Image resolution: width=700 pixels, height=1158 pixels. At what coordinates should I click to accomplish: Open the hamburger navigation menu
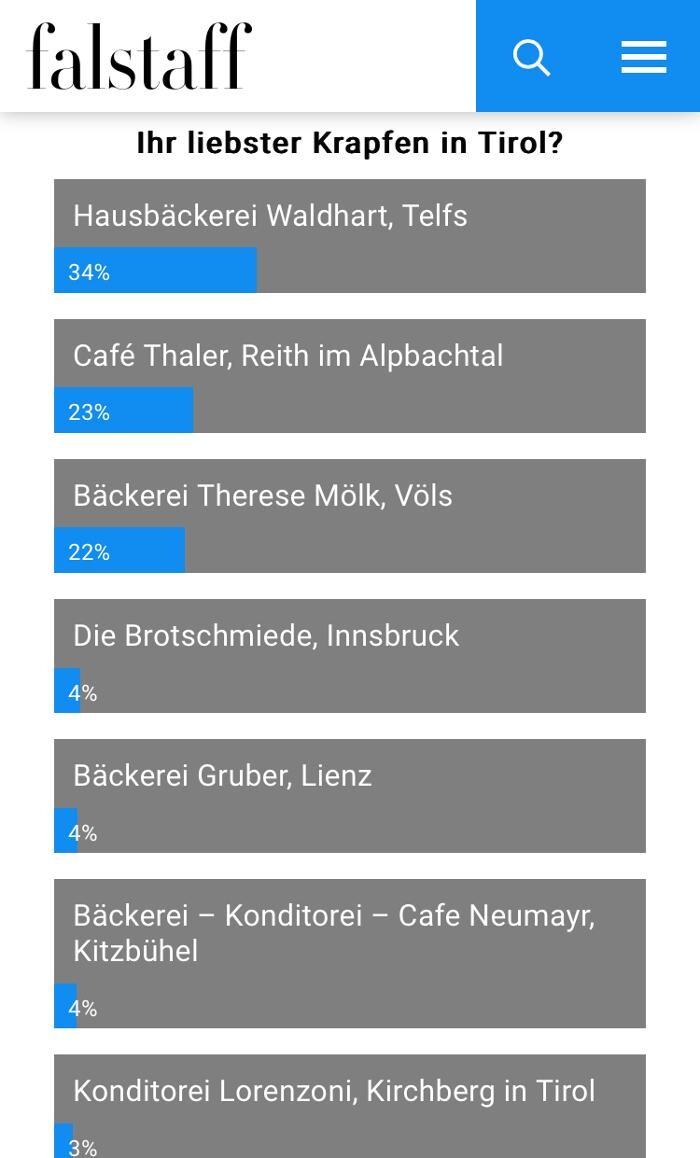click(x=643, y=57)
